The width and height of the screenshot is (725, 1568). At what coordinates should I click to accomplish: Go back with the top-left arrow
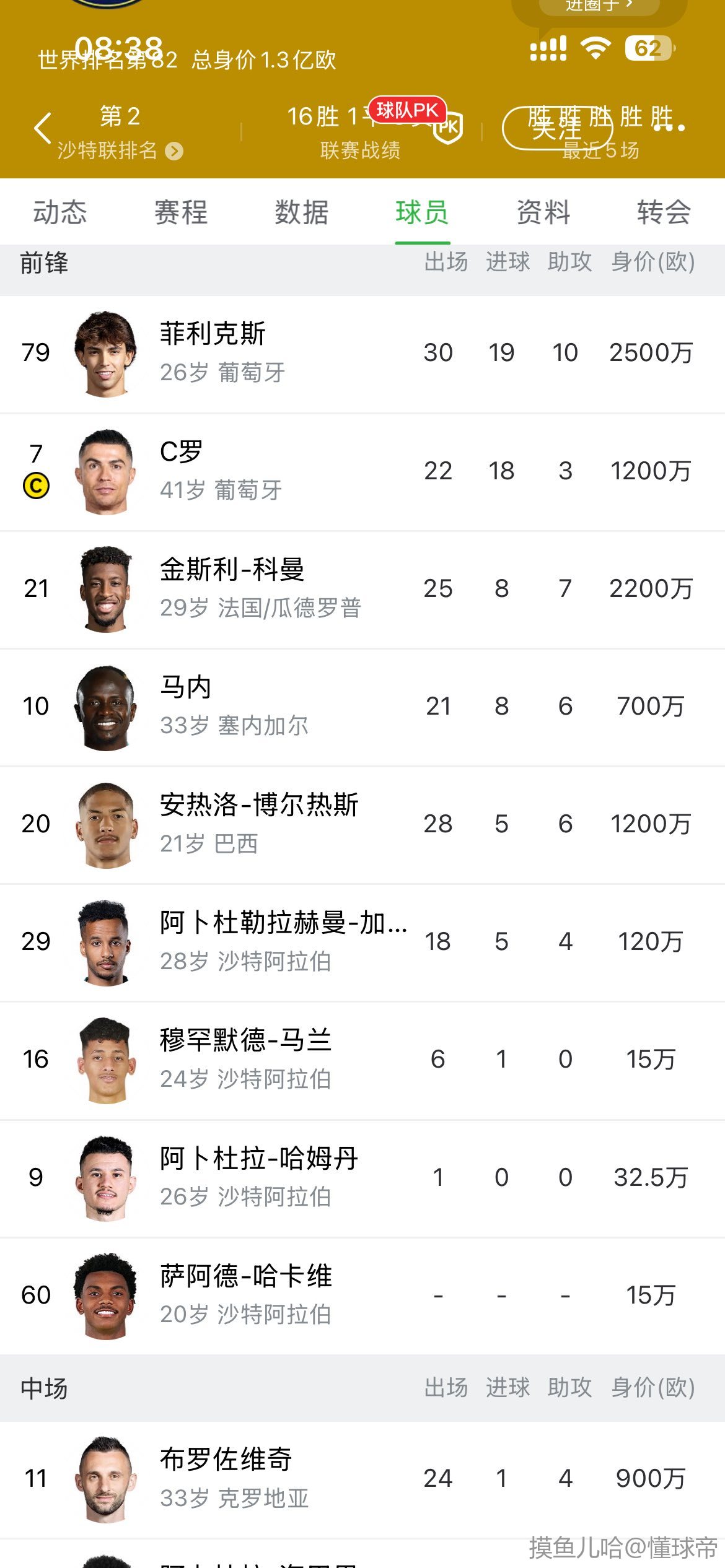[x=42, y=128]
